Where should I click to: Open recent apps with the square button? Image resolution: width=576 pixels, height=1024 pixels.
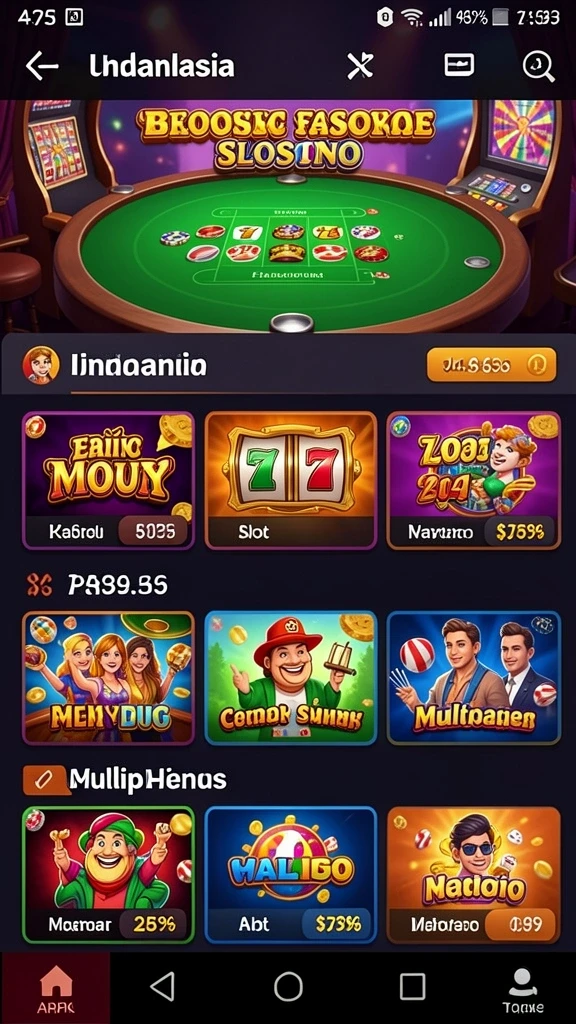point(412,986)
